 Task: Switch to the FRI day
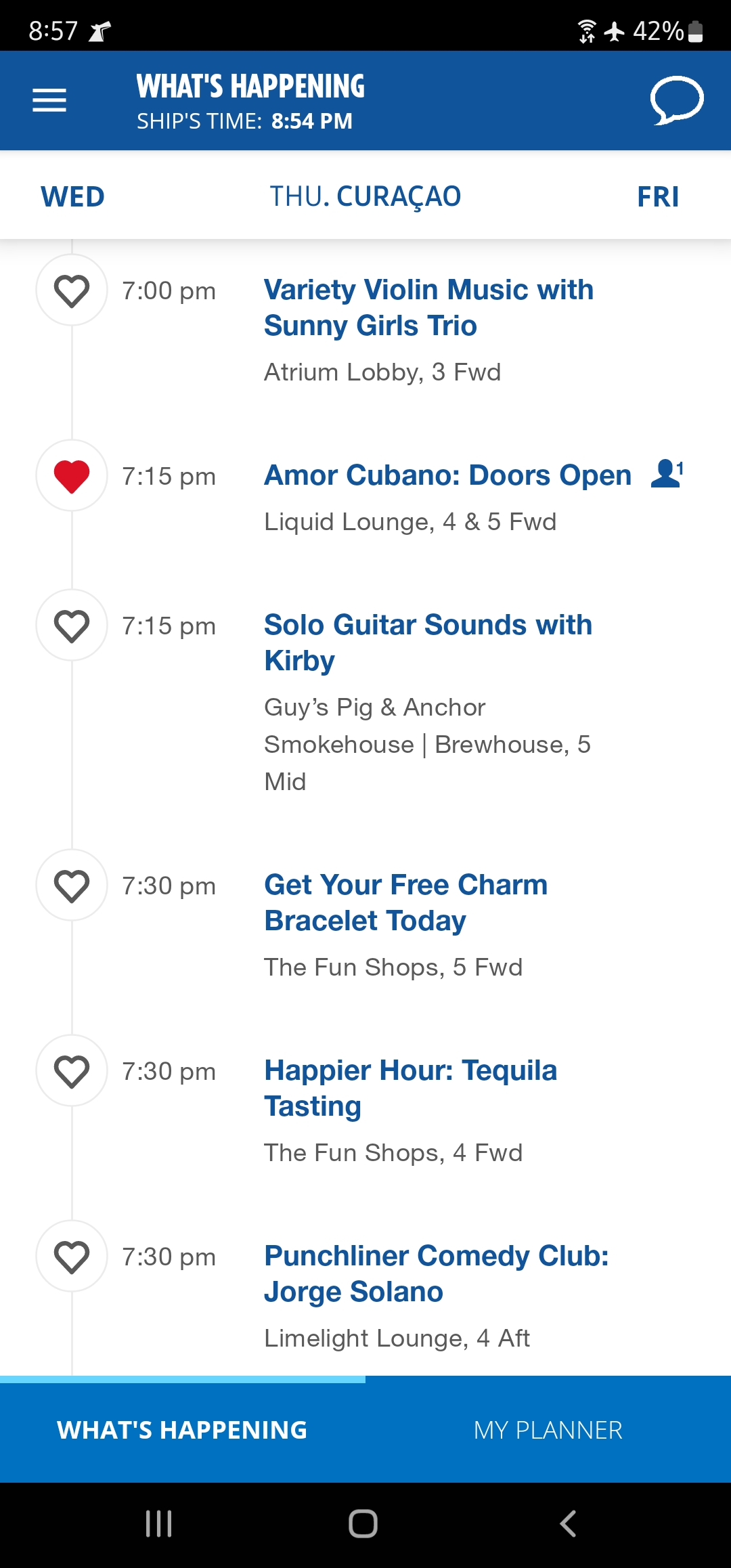pyautogui.click(x=658, y=197)
